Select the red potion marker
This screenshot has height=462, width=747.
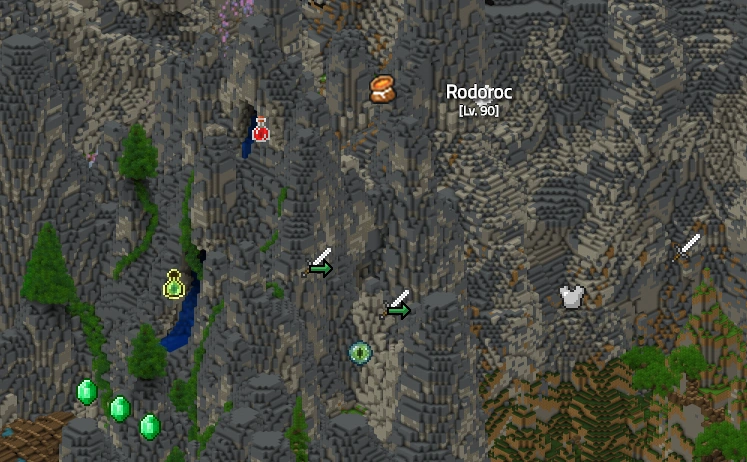[x=261, y=129]
